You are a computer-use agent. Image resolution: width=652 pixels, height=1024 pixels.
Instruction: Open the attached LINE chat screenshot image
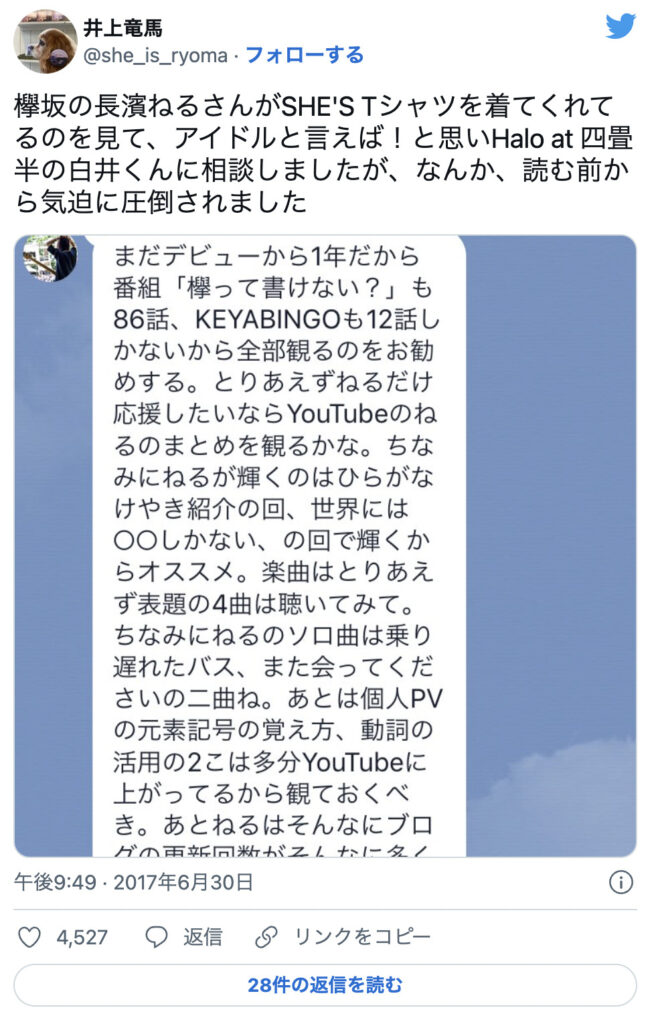pos(325,545)
